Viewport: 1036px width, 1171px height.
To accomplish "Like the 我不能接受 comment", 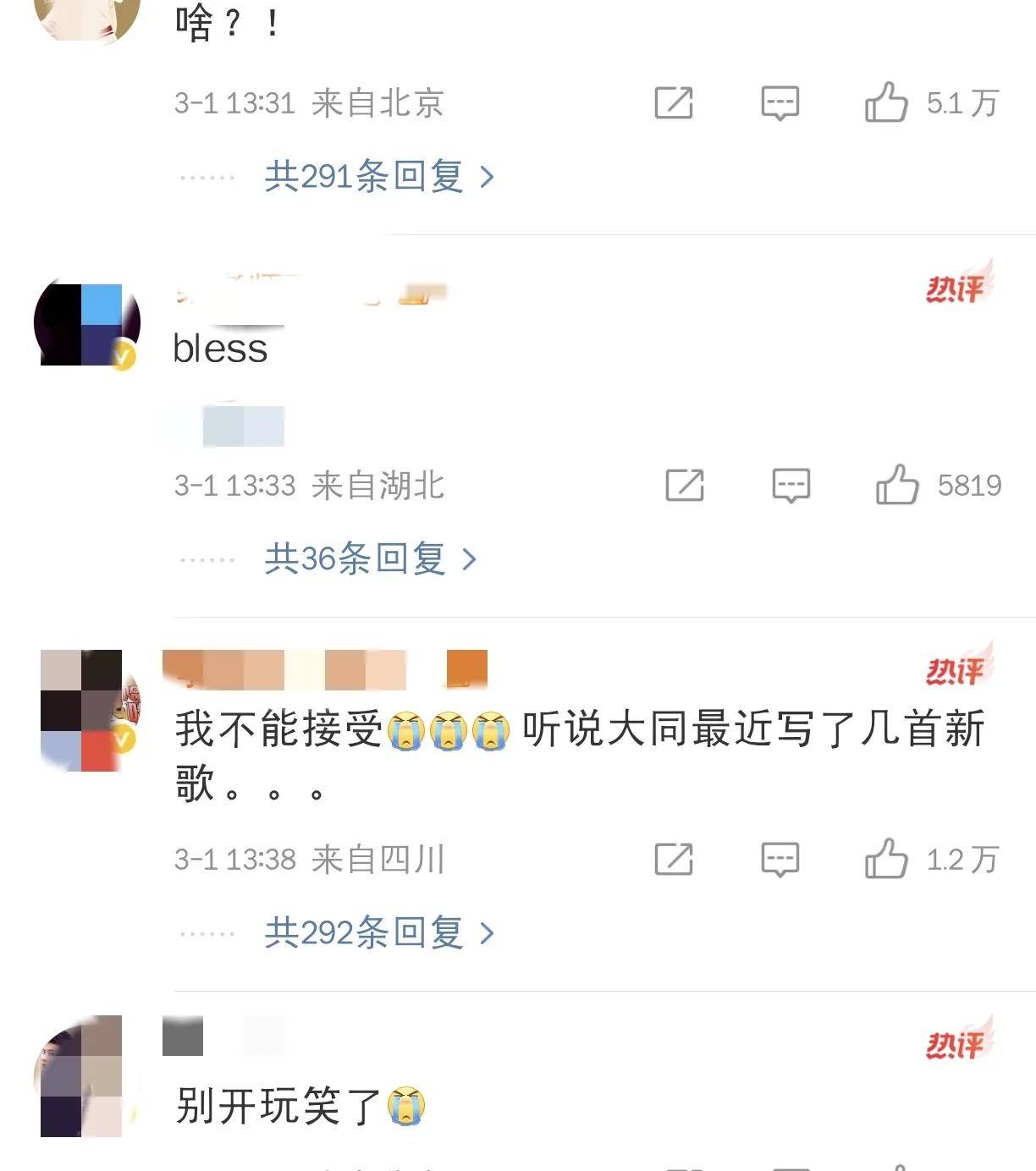I will pyautogui.click(x=886, y=860).
